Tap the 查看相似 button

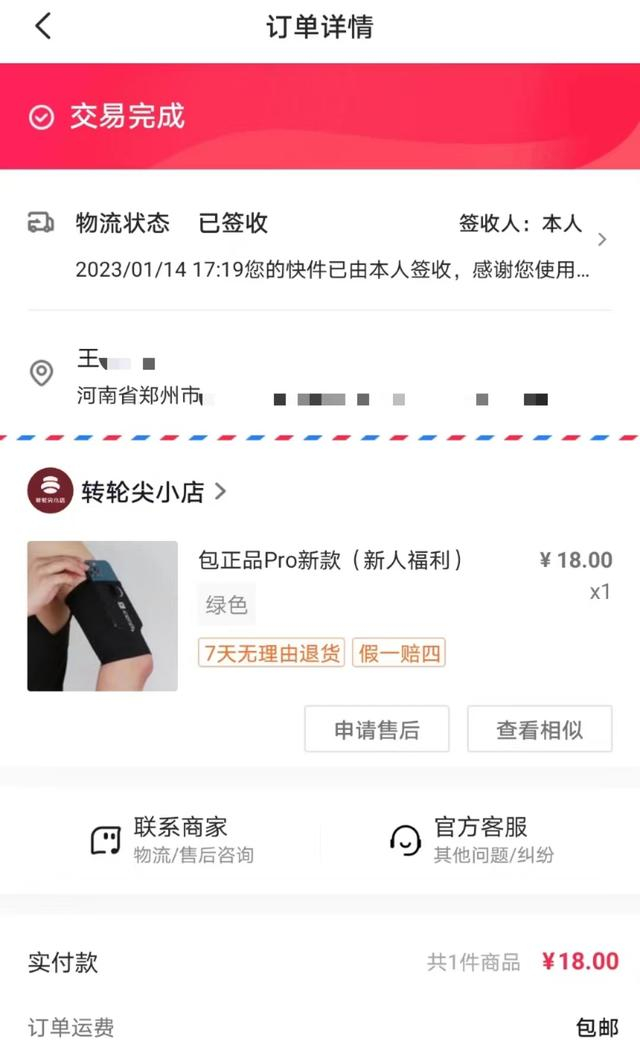point(539,729)
